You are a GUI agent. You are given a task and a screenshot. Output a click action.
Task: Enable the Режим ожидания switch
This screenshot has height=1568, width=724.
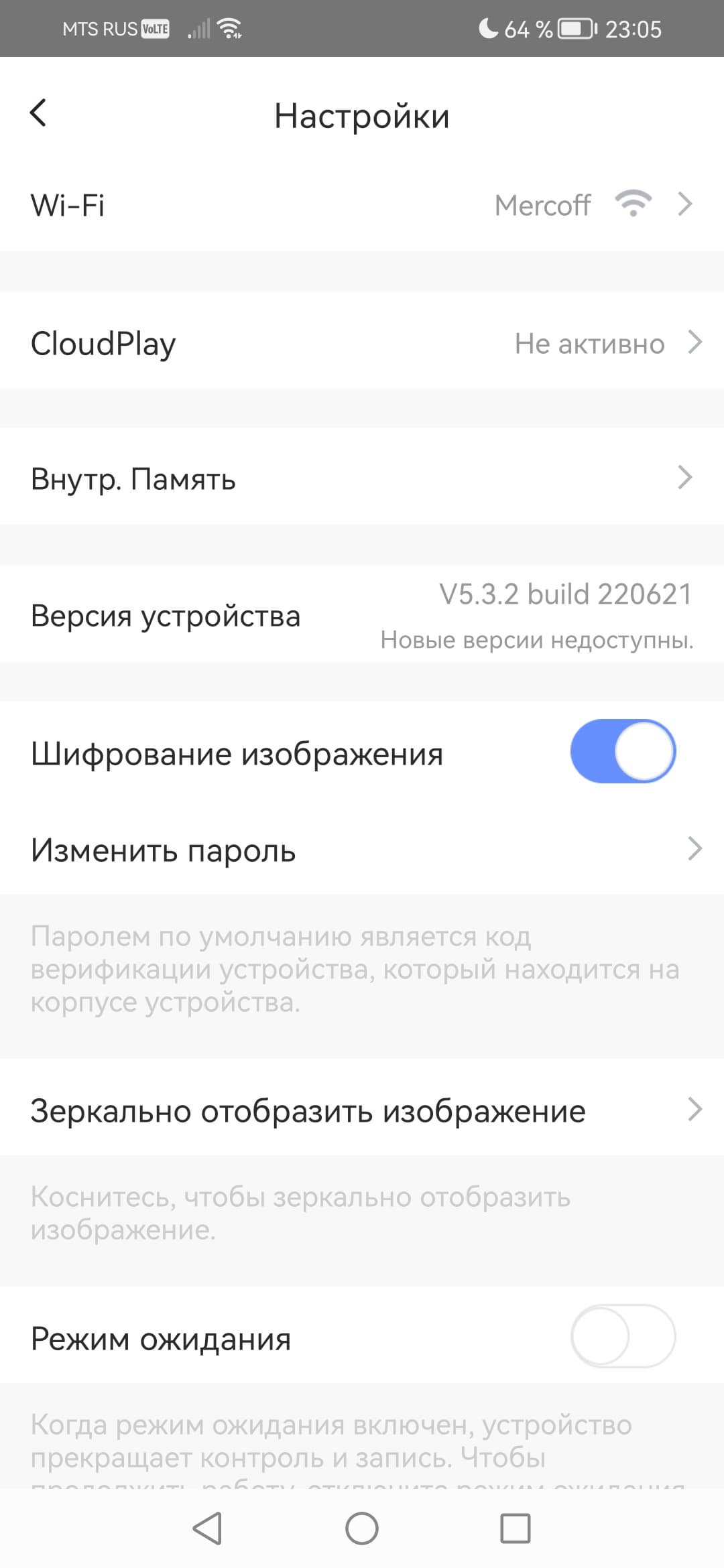click(622, 1336)
